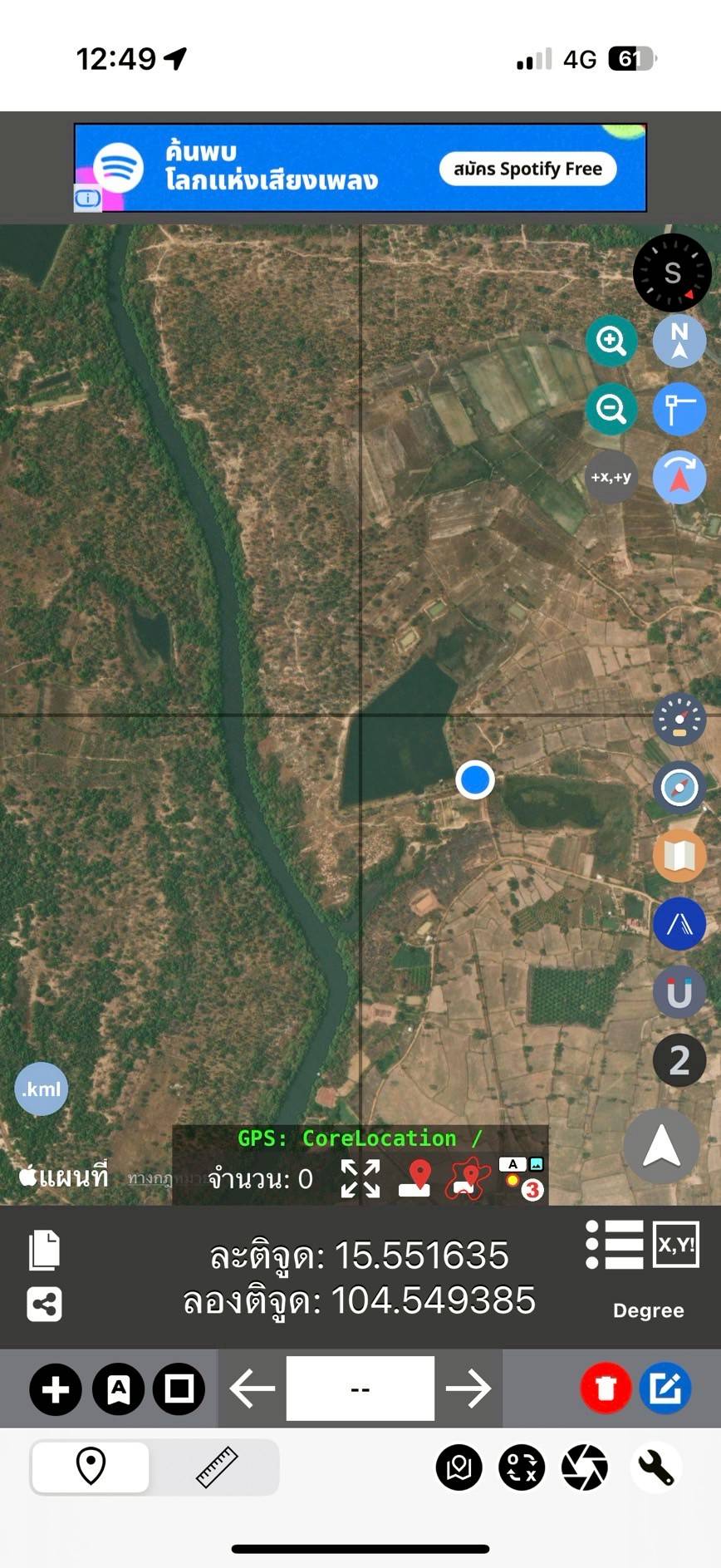721x1568 pixels.
Task: Open the compass with S heading
Action: point(673,273)
